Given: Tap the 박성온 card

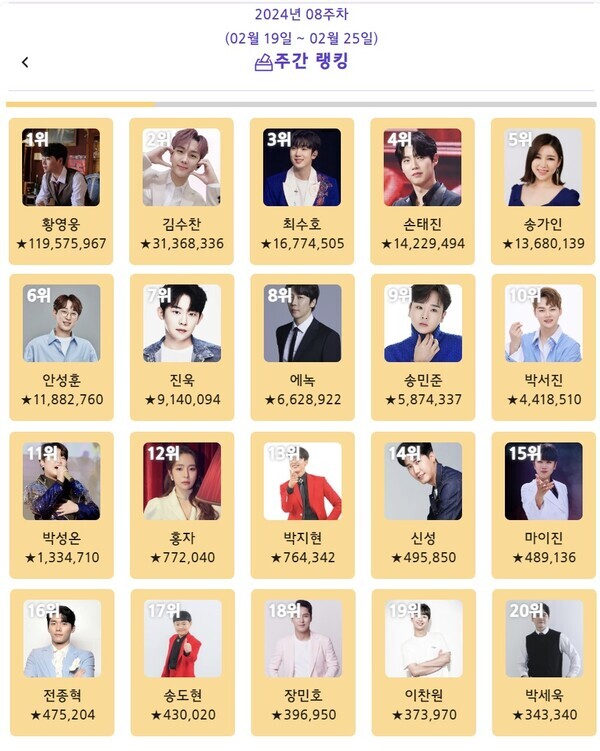Looking at the screenshot, I should [61, 504].
